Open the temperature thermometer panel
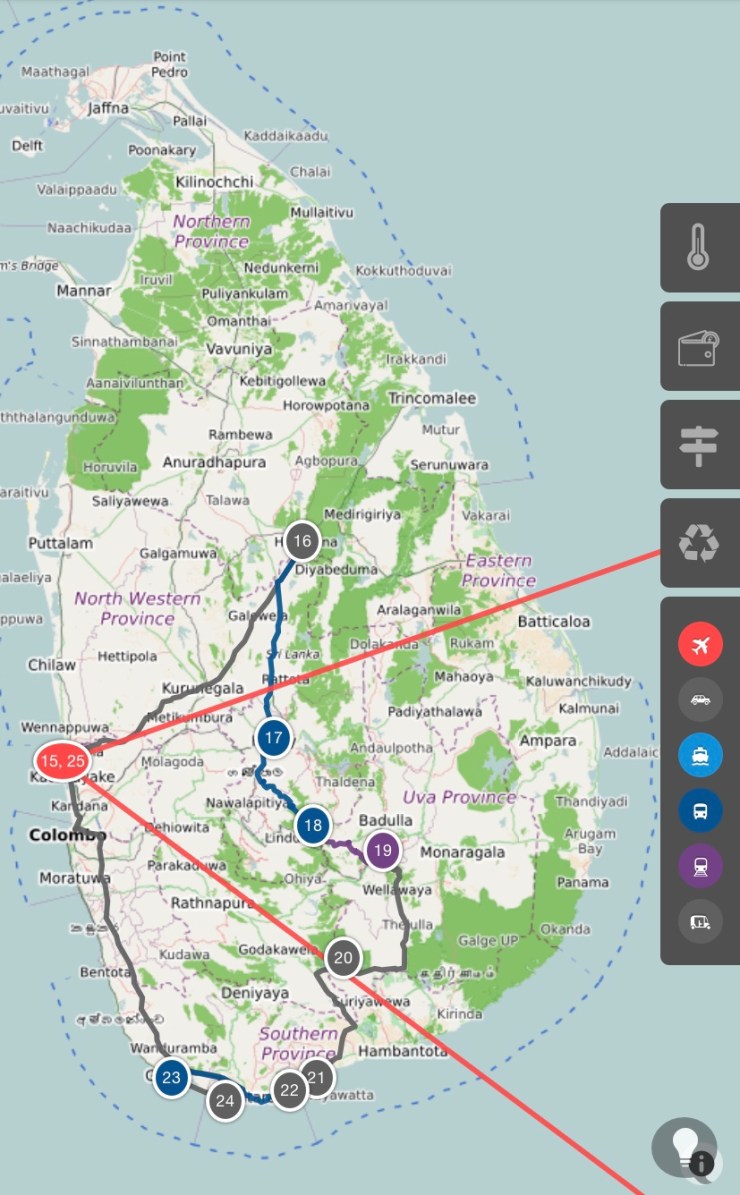Screen dimensions: 740x1195 699,248
